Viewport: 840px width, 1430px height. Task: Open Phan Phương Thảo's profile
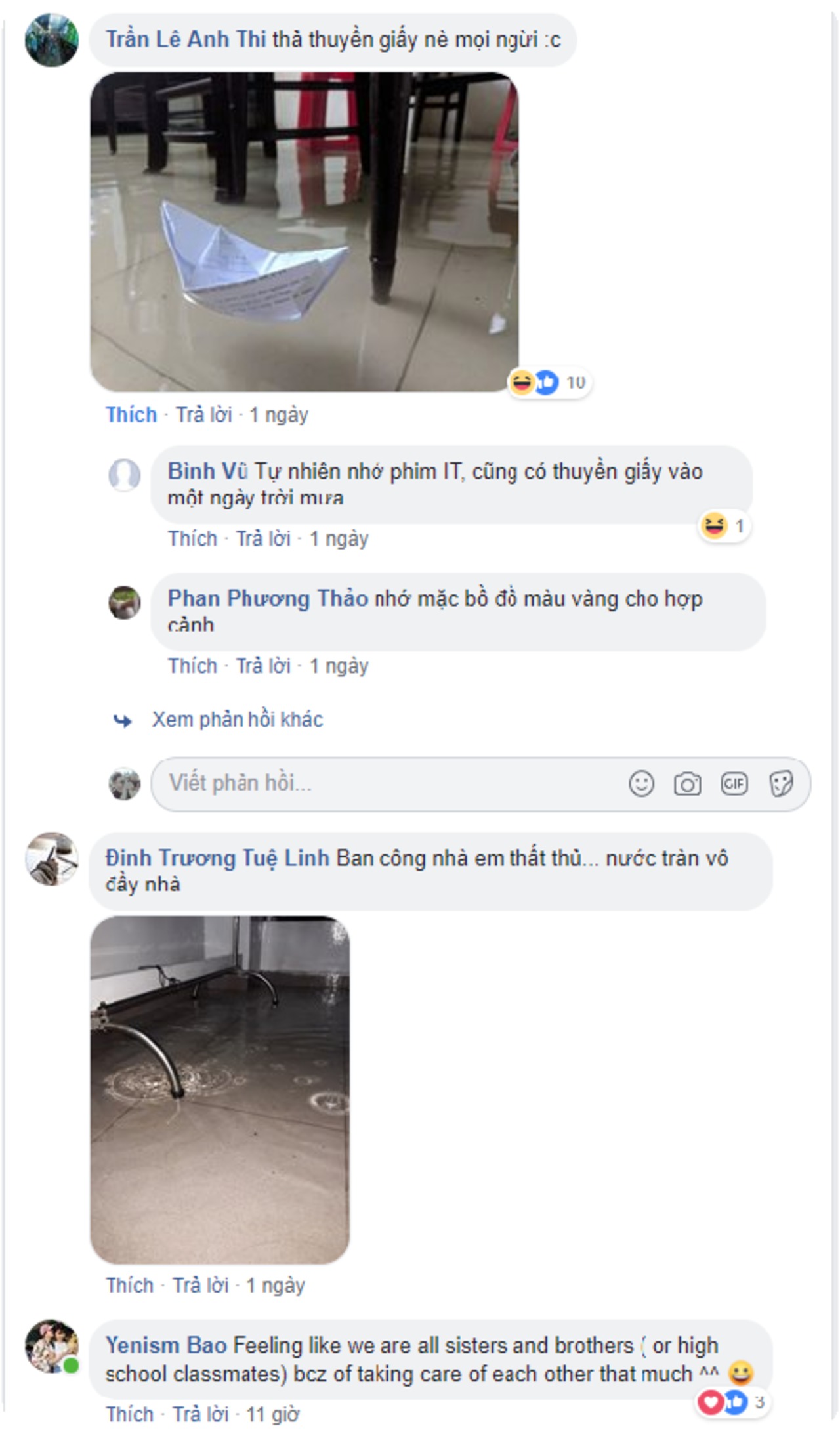[268, 599]
